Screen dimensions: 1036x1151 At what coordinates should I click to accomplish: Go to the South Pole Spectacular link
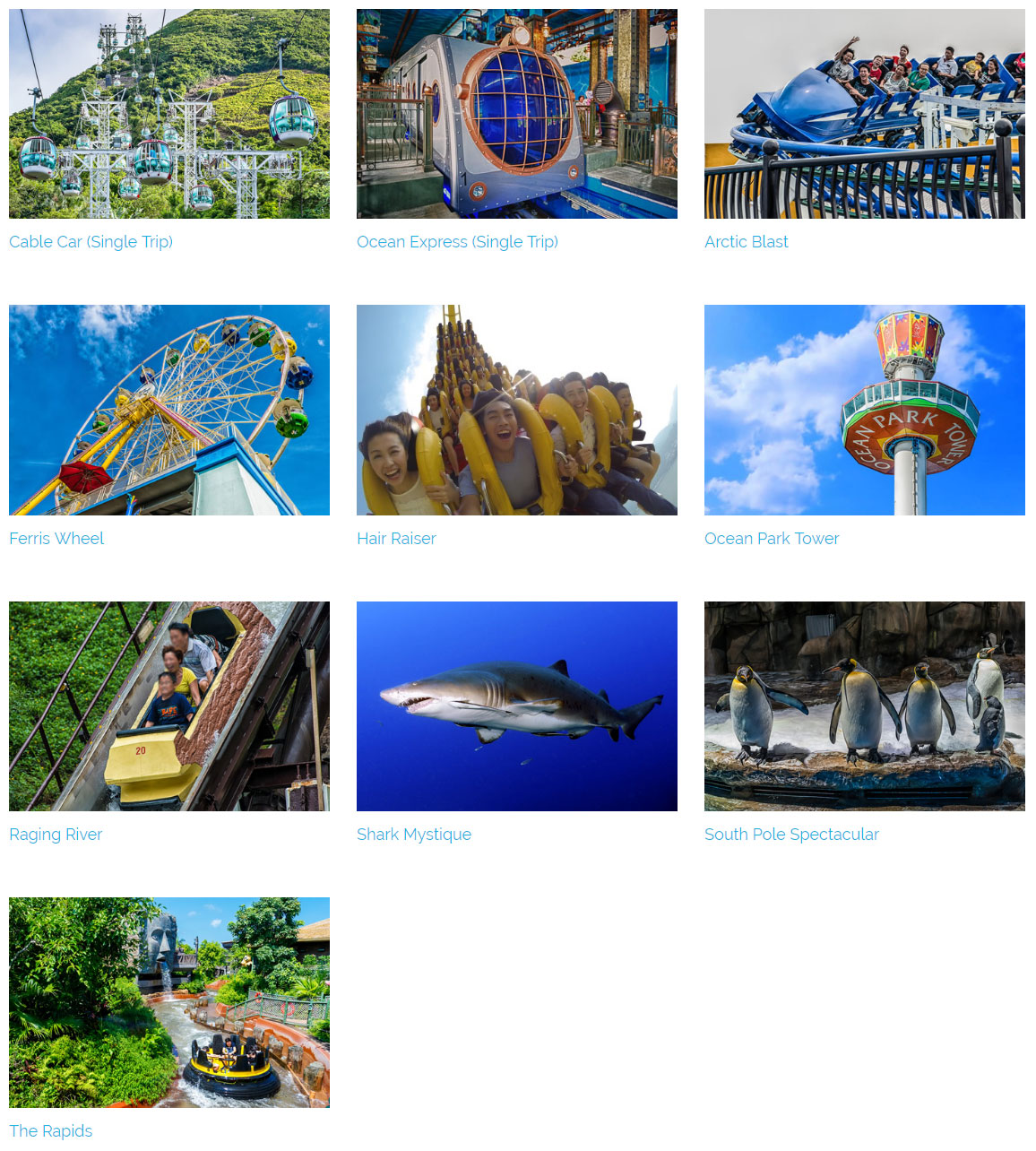pos(791,835)
